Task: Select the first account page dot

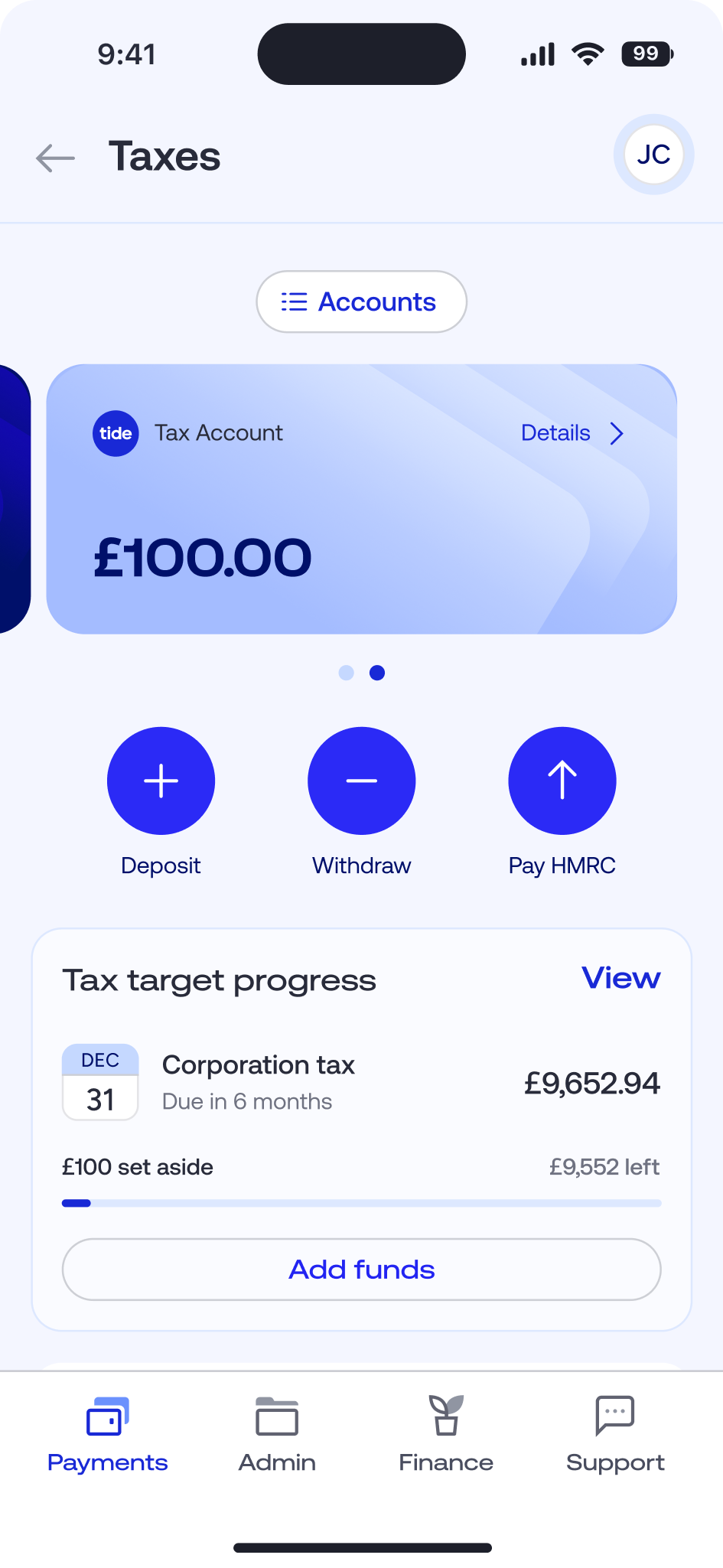Action: (x=347, y=673)
